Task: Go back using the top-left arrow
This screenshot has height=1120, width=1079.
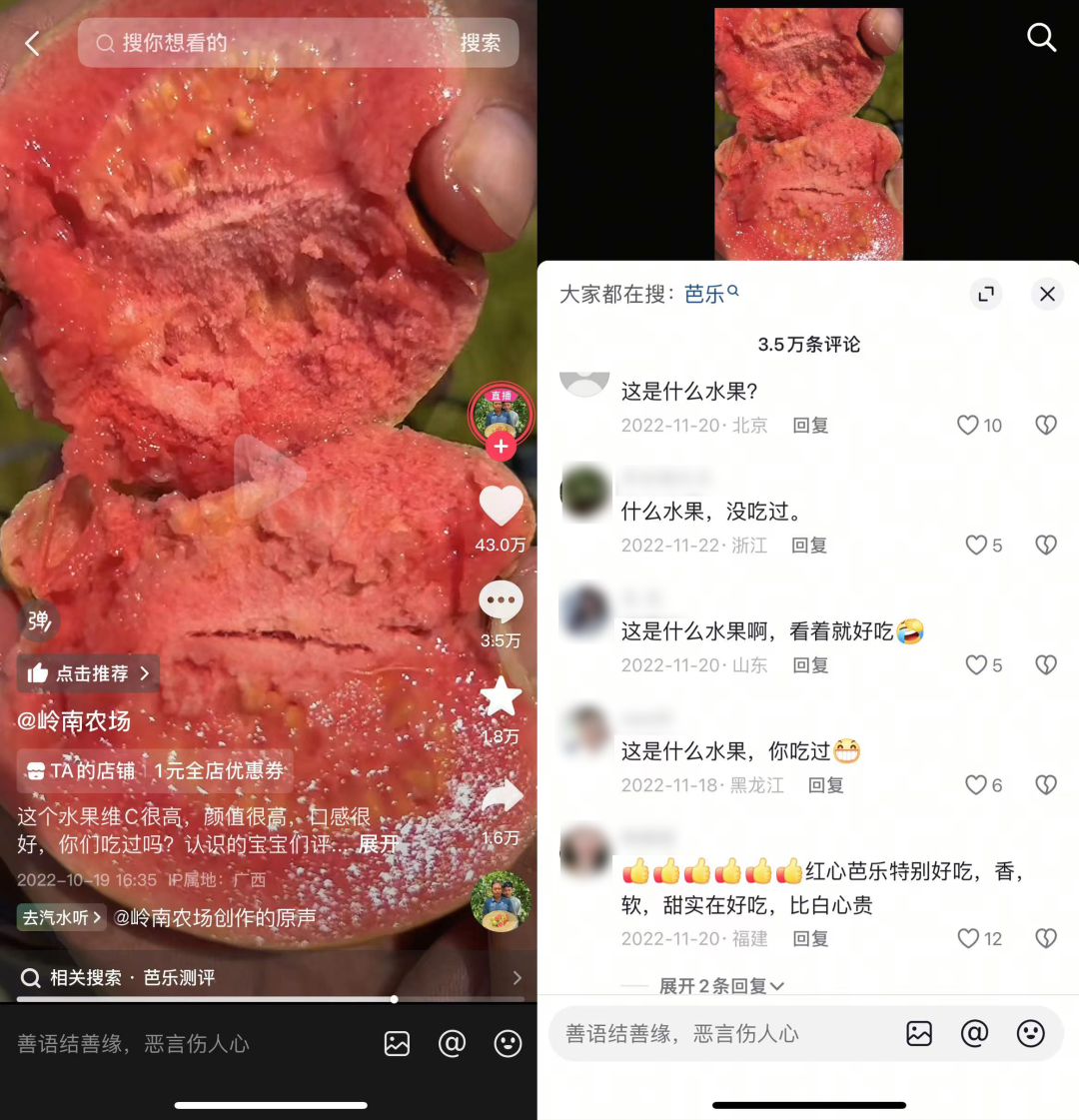Action: pos(32,43)
